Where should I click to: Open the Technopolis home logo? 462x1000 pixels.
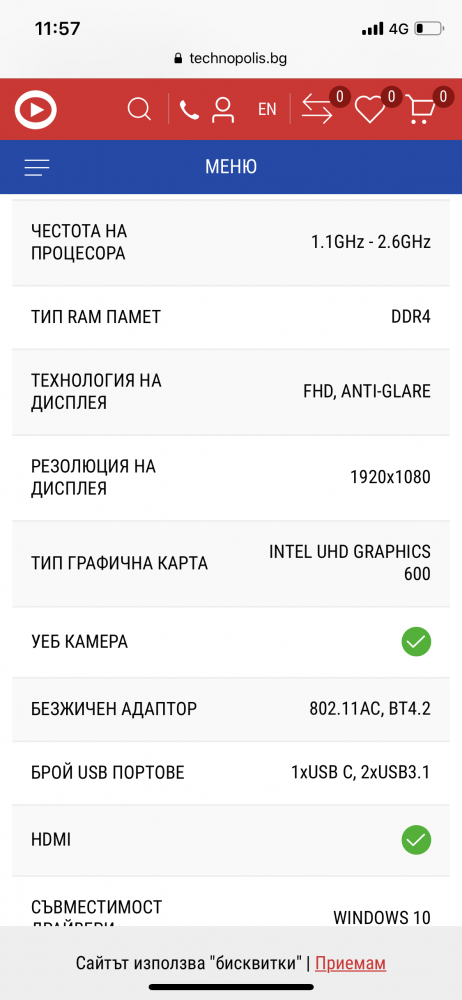pos(36,110)
